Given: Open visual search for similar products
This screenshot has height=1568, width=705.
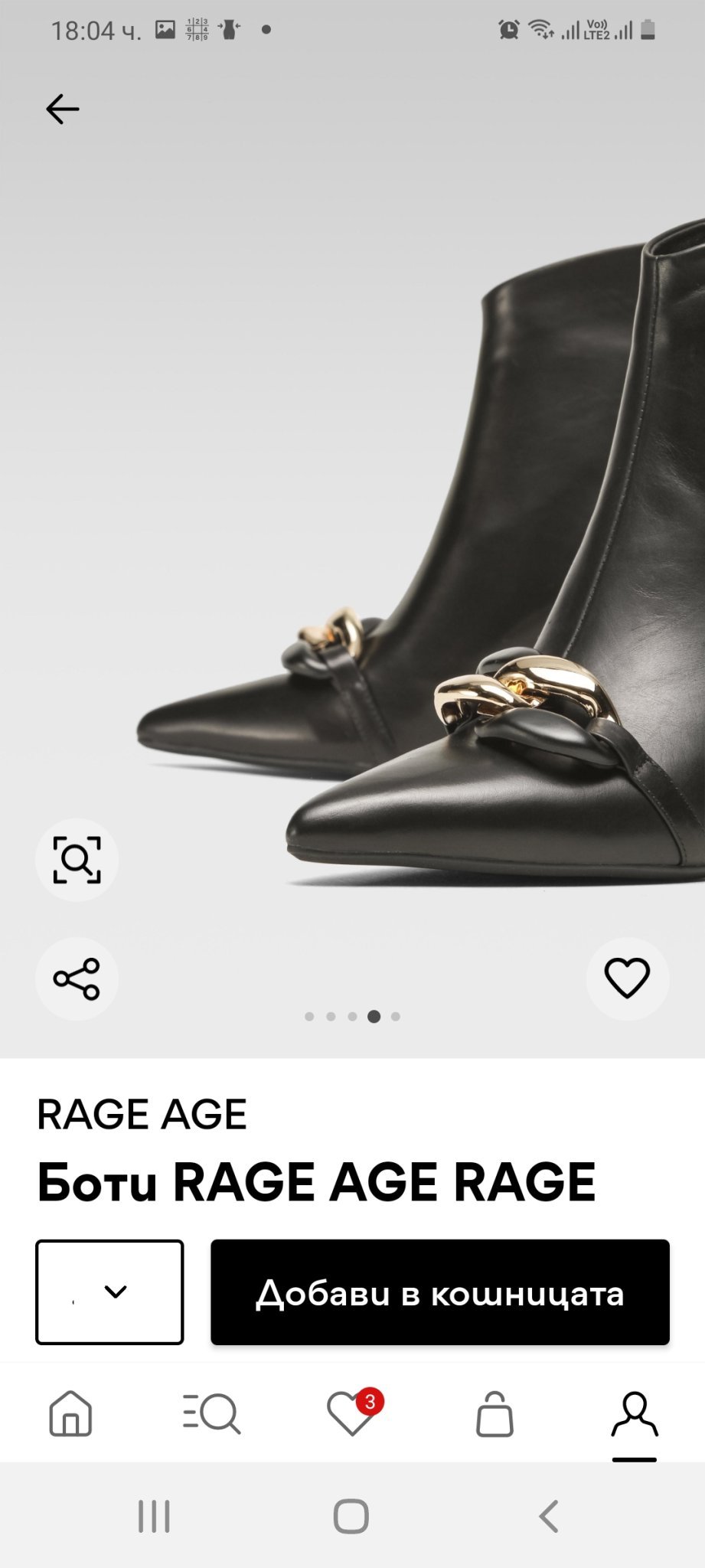Looking at the screenshot, I should click(77, 860).
